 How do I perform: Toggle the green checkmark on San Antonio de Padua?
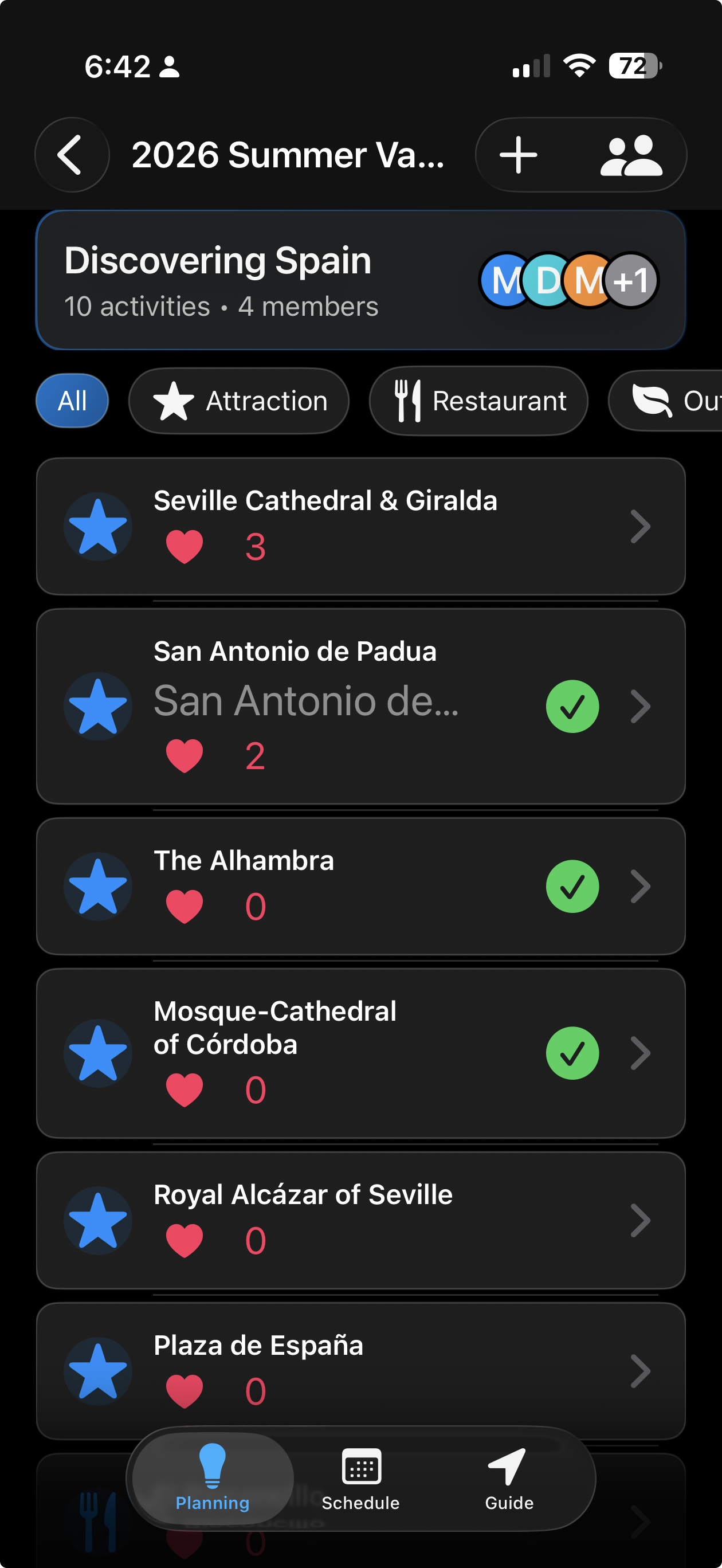(x=572, y=705)
